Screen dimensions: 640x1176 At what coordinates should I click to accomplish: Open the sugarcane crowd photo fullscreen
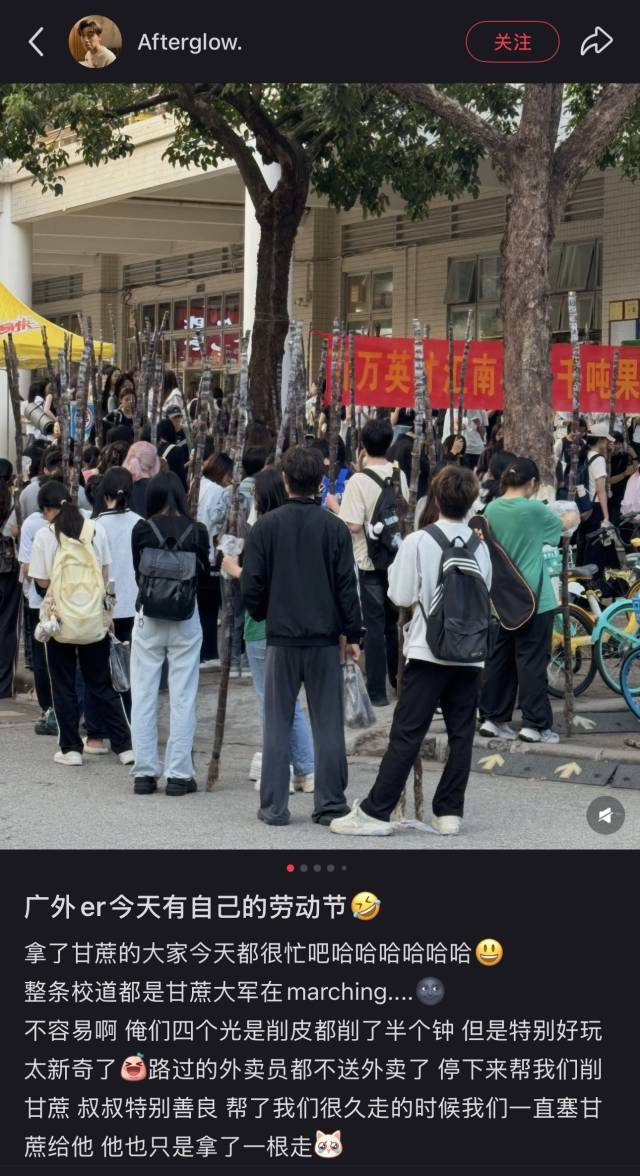pos(320,465)
